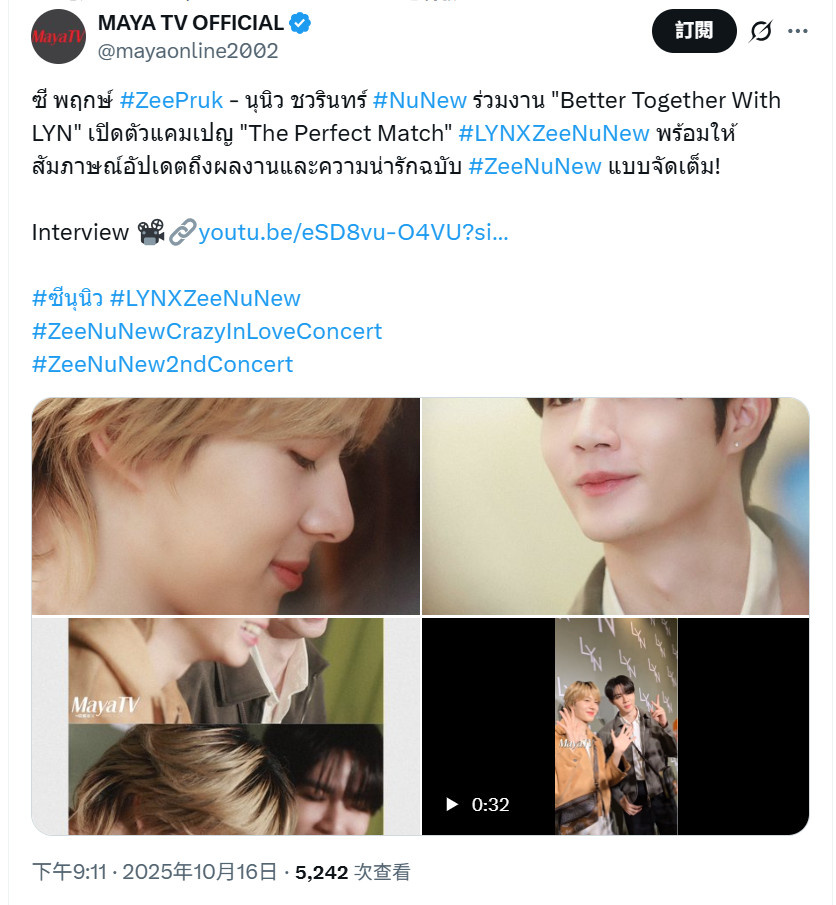Viewport: 836px width, 905px height.
Task: Open the #ZeeNuNewCrazyInLoveConcert hashtag
Action: point(207,331)
